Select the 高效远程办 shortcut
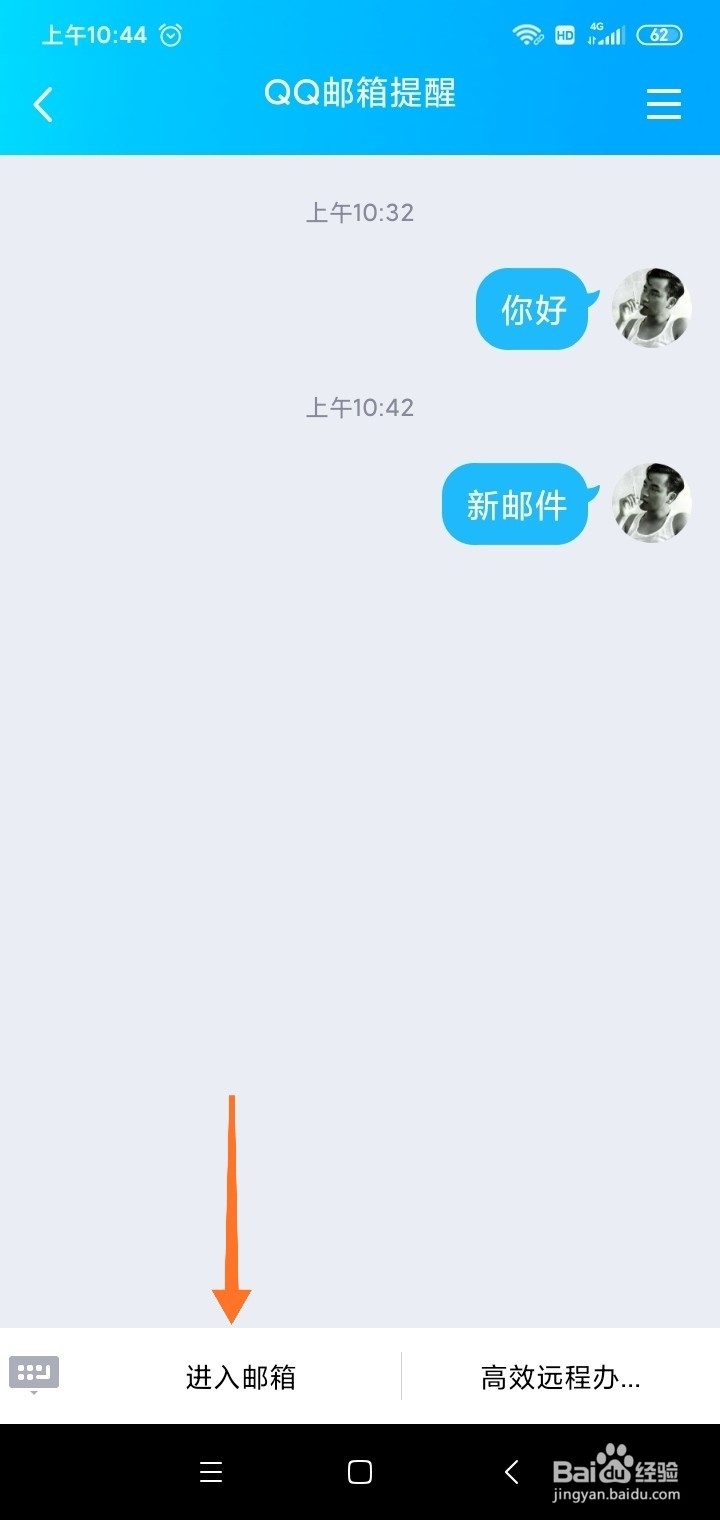Image resolution: width=720 pixels, height=1520 pixels. pyautogui.click(x=560, y=1376)
